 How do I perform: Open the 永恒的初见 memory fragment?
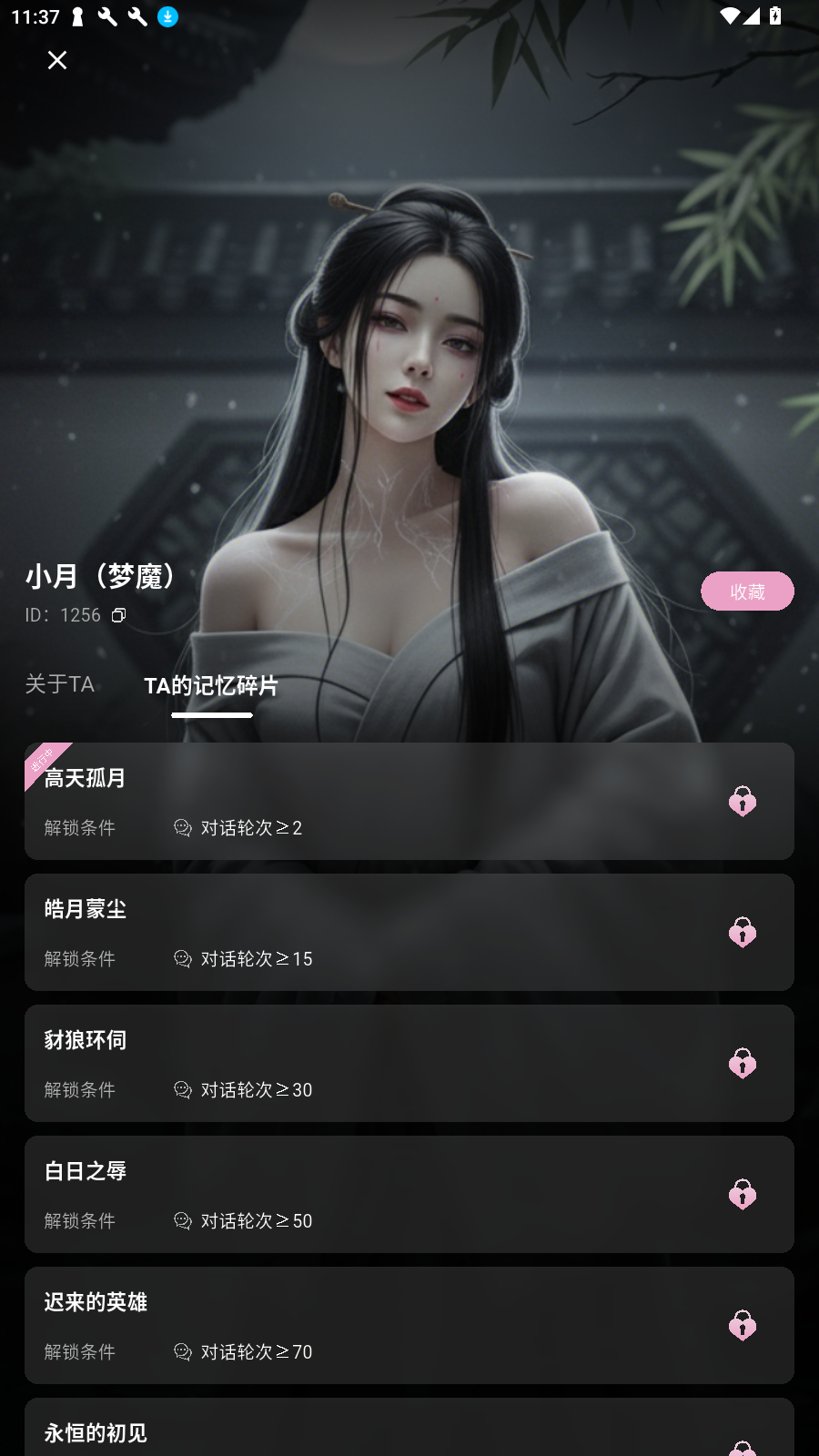tap(409, 1431)
